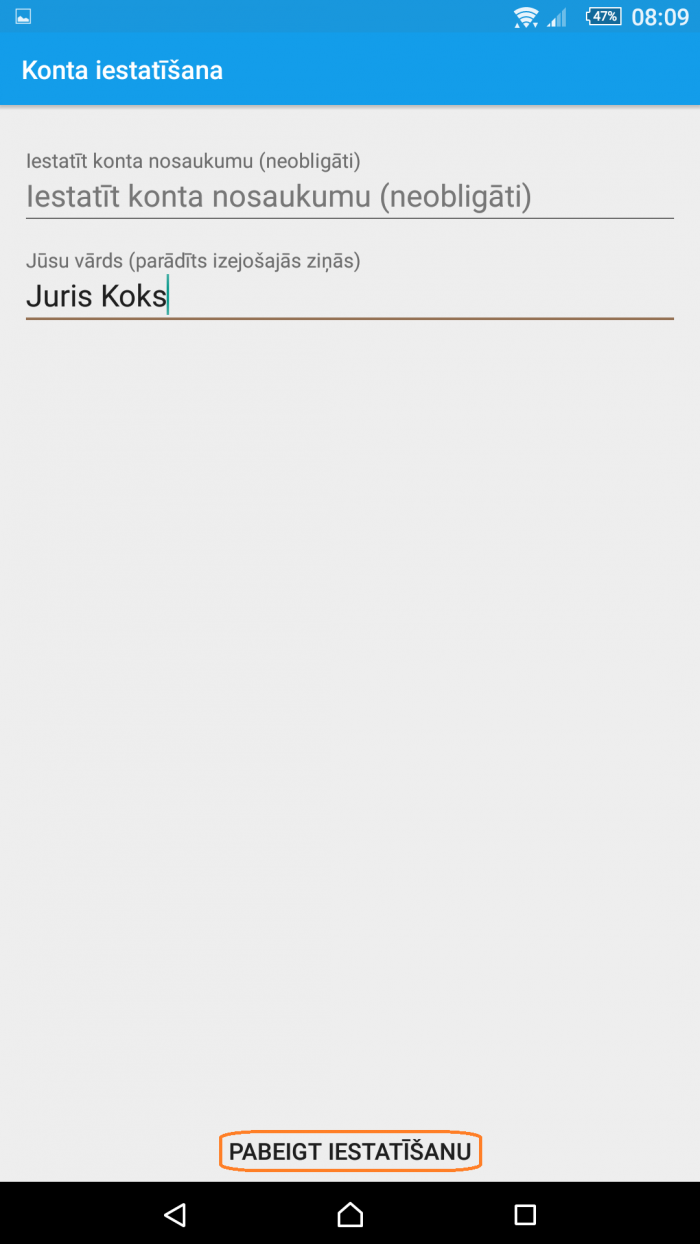Image resolution: width=700 pixels, height=1244 pixels.
Task: Tap the account name field (Iestatīt konta nosaukumu)
Action: [x=349, y=197]
